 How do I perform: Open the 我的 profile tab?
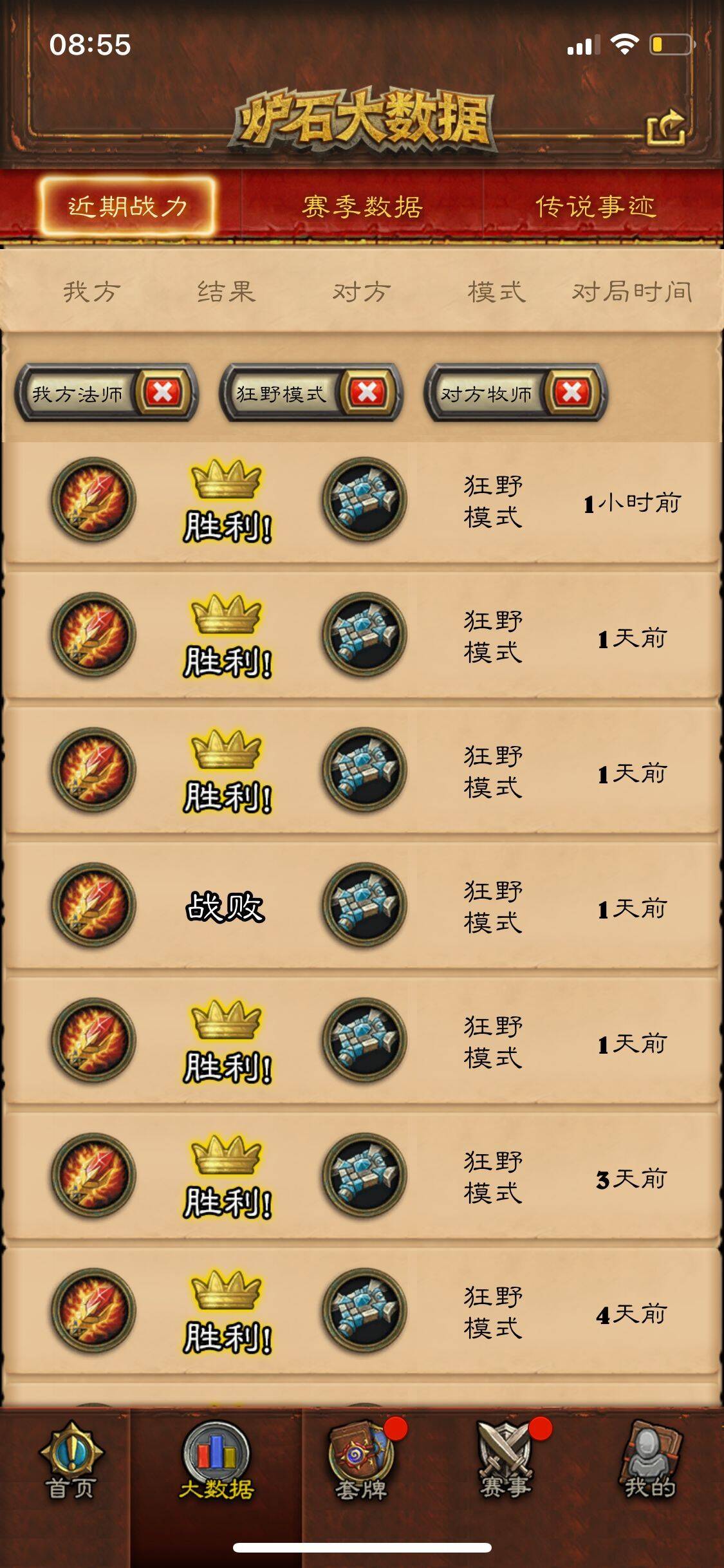point(650,1461)
